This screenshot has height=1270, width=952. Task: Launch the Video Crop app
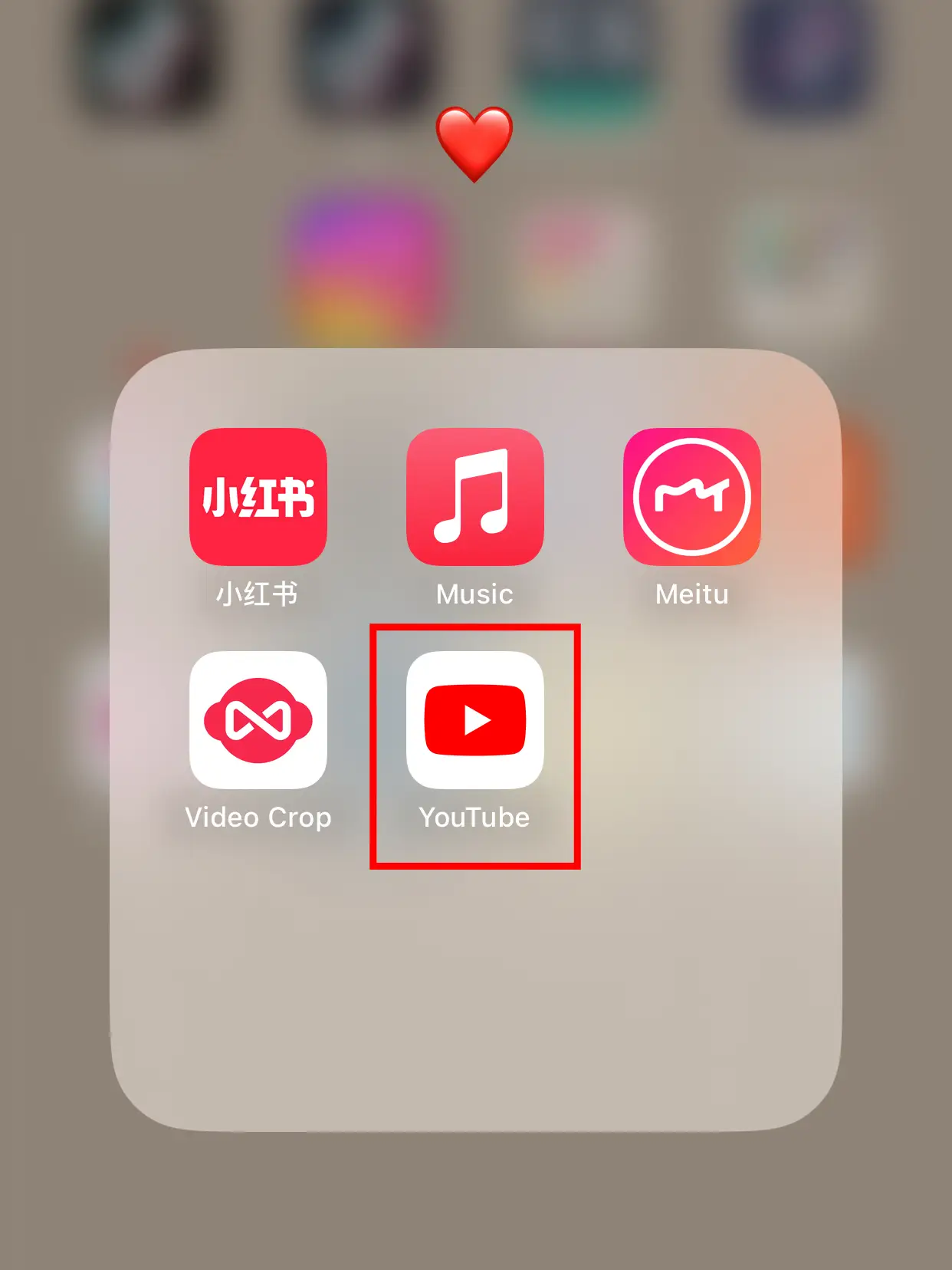coord(258,719)
